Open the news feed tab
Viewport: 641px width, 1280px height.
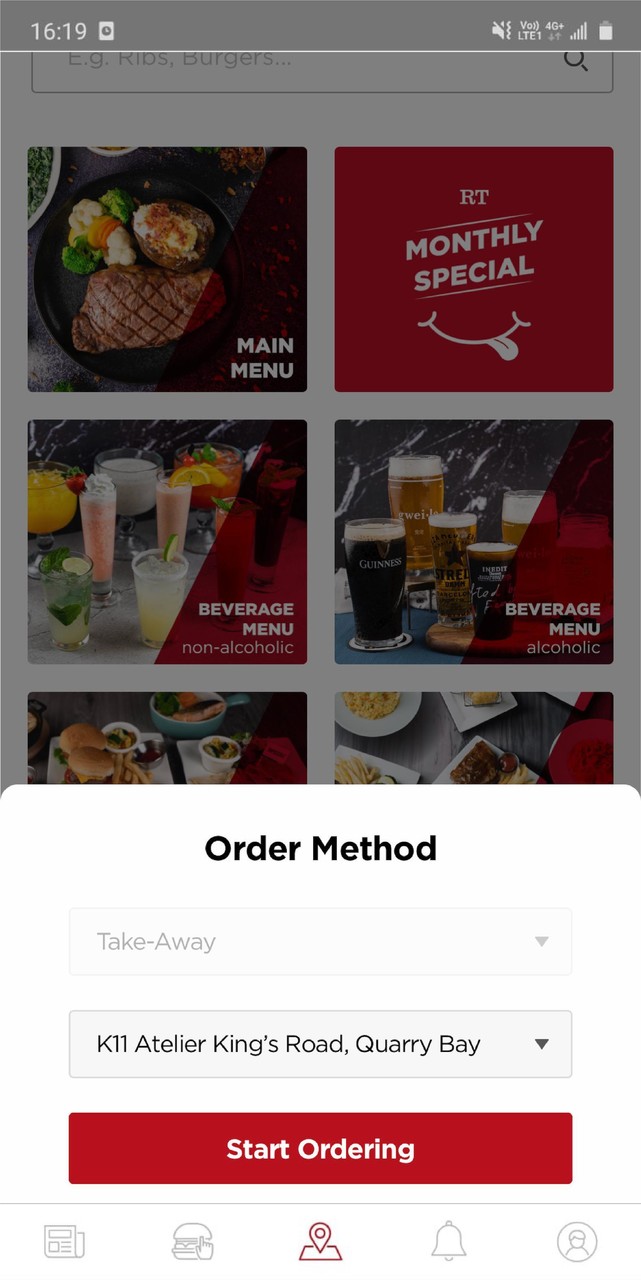click(x=64, y=1242)
